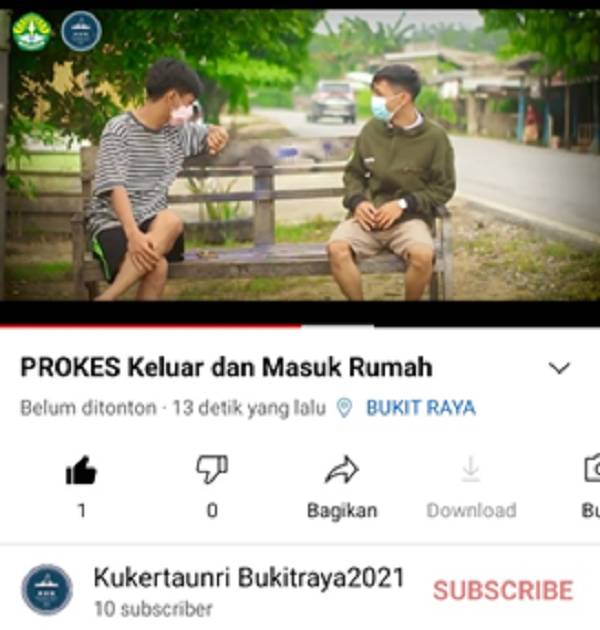
Task: Open the Kukertaunri Bukitraya2021 channel page
Action: 248,578
